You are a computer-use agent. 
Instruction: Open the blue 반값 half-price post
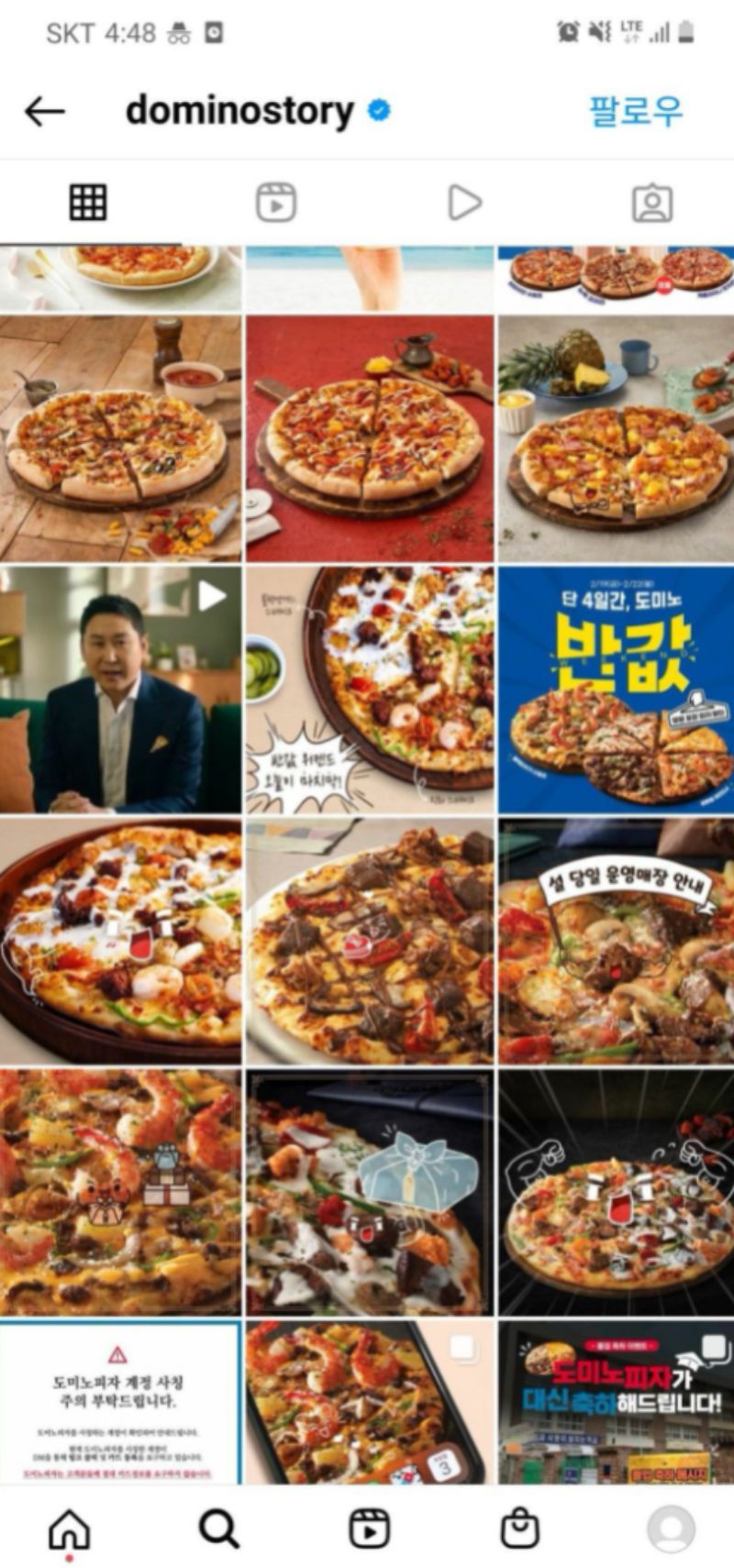pyautogui.click(x=616, y=690)
